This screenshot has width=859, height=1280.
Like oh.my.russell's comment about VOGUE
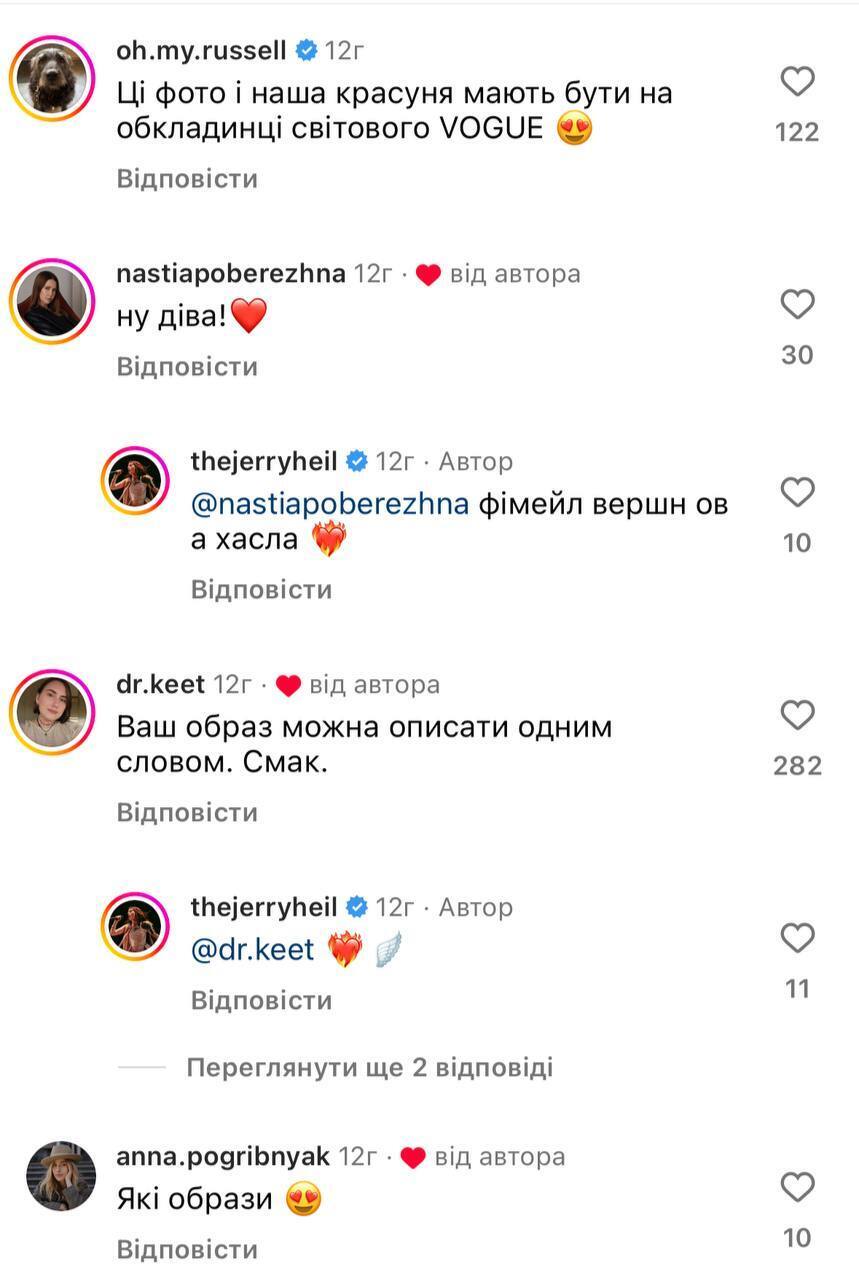(x=797, y=81)
